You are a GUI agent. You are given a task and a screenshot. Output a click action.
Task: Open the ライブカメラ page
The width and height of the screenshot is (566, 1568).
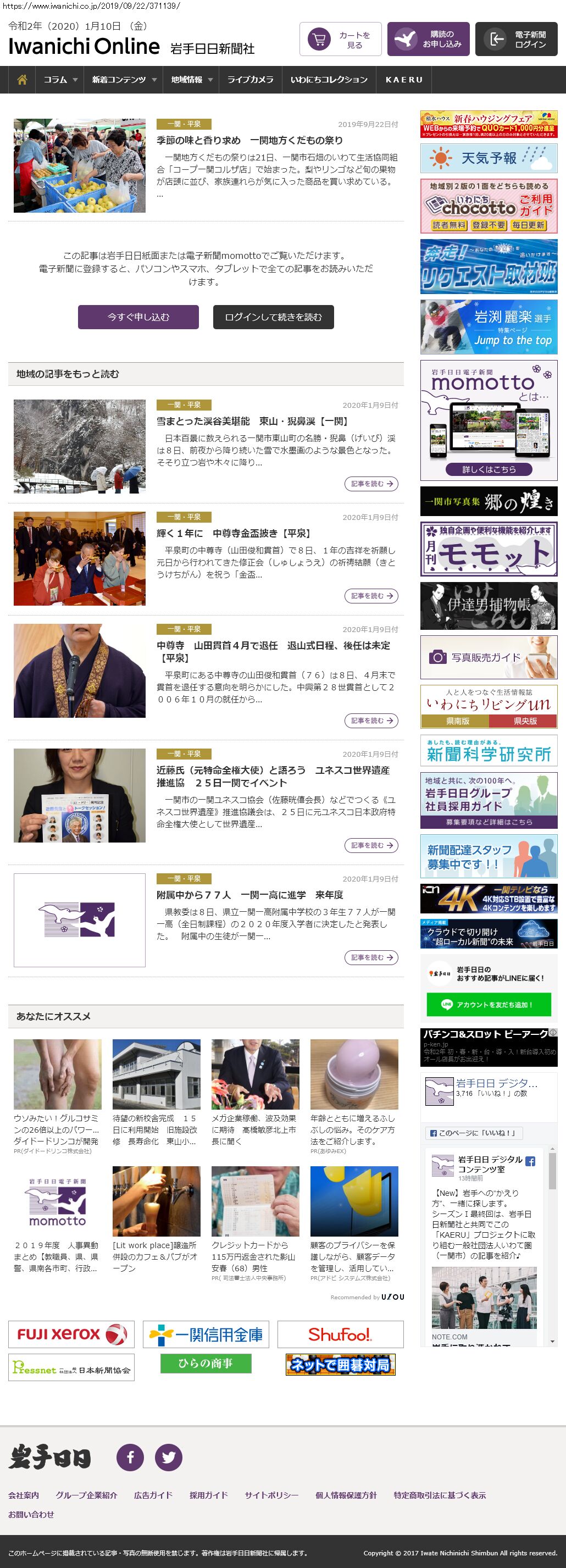(x=250, y=80)
